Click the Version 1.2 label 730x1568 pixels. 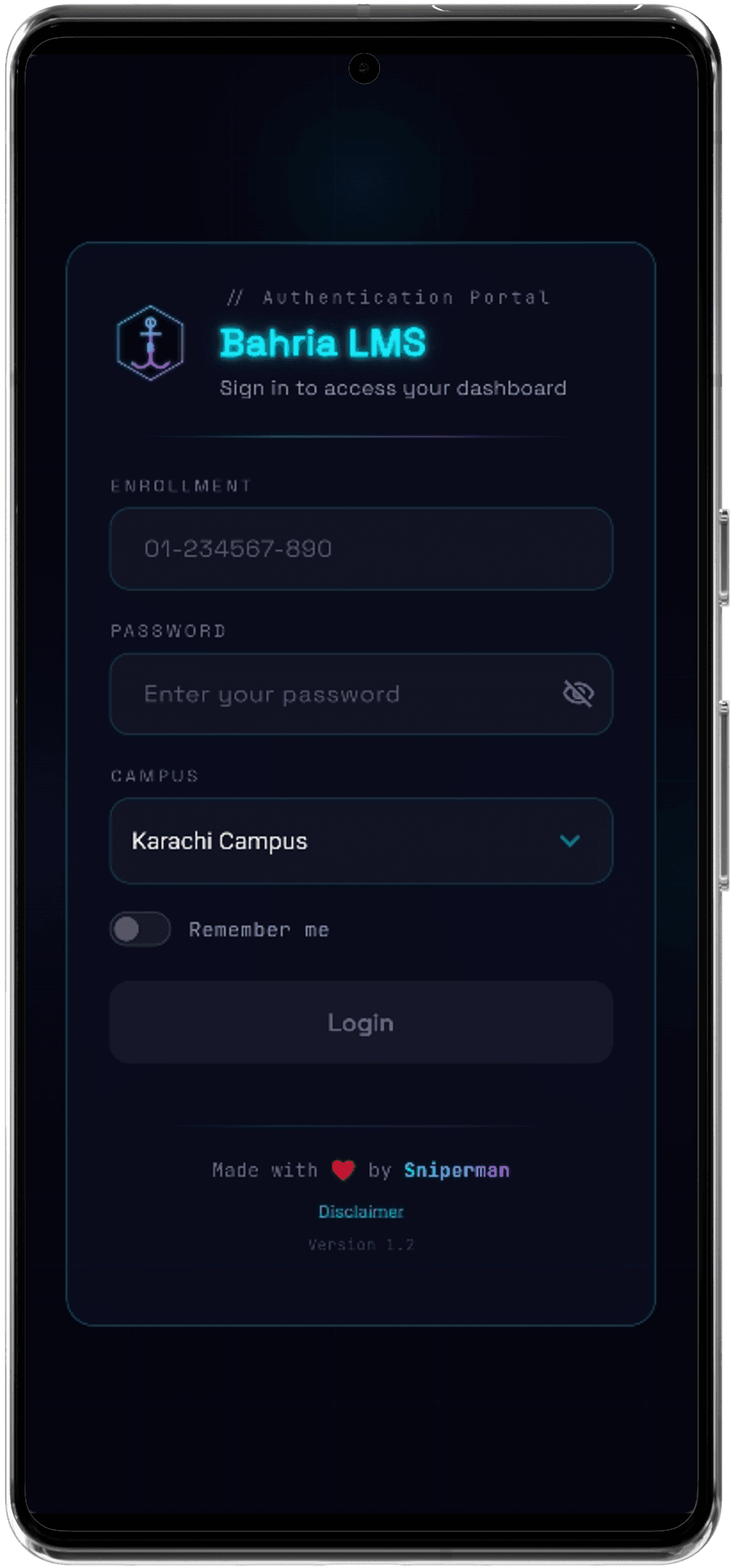[361, 1244]
